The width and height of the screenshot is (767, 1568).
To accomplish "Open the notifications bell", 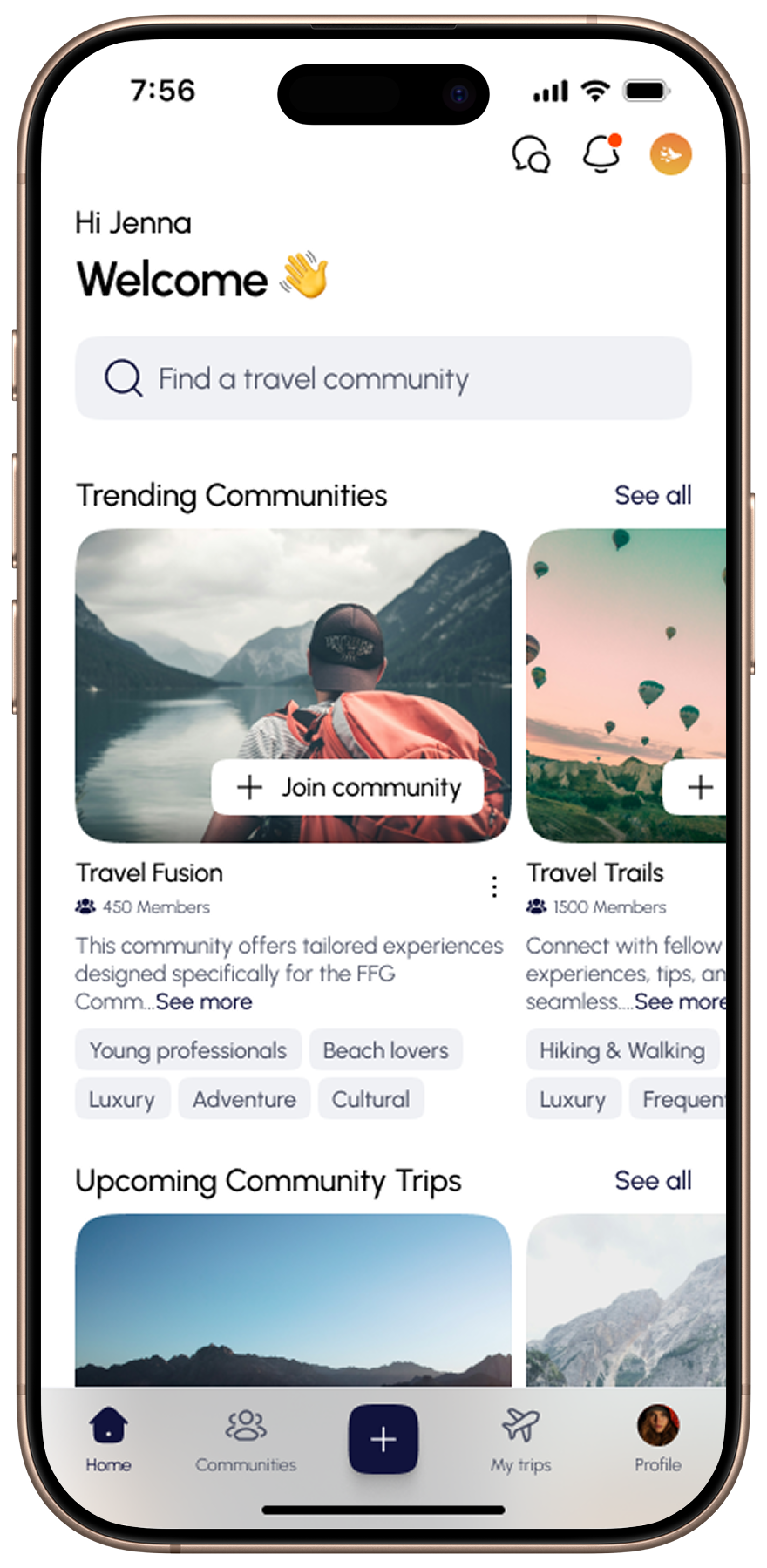I will (x=601, y=154).
